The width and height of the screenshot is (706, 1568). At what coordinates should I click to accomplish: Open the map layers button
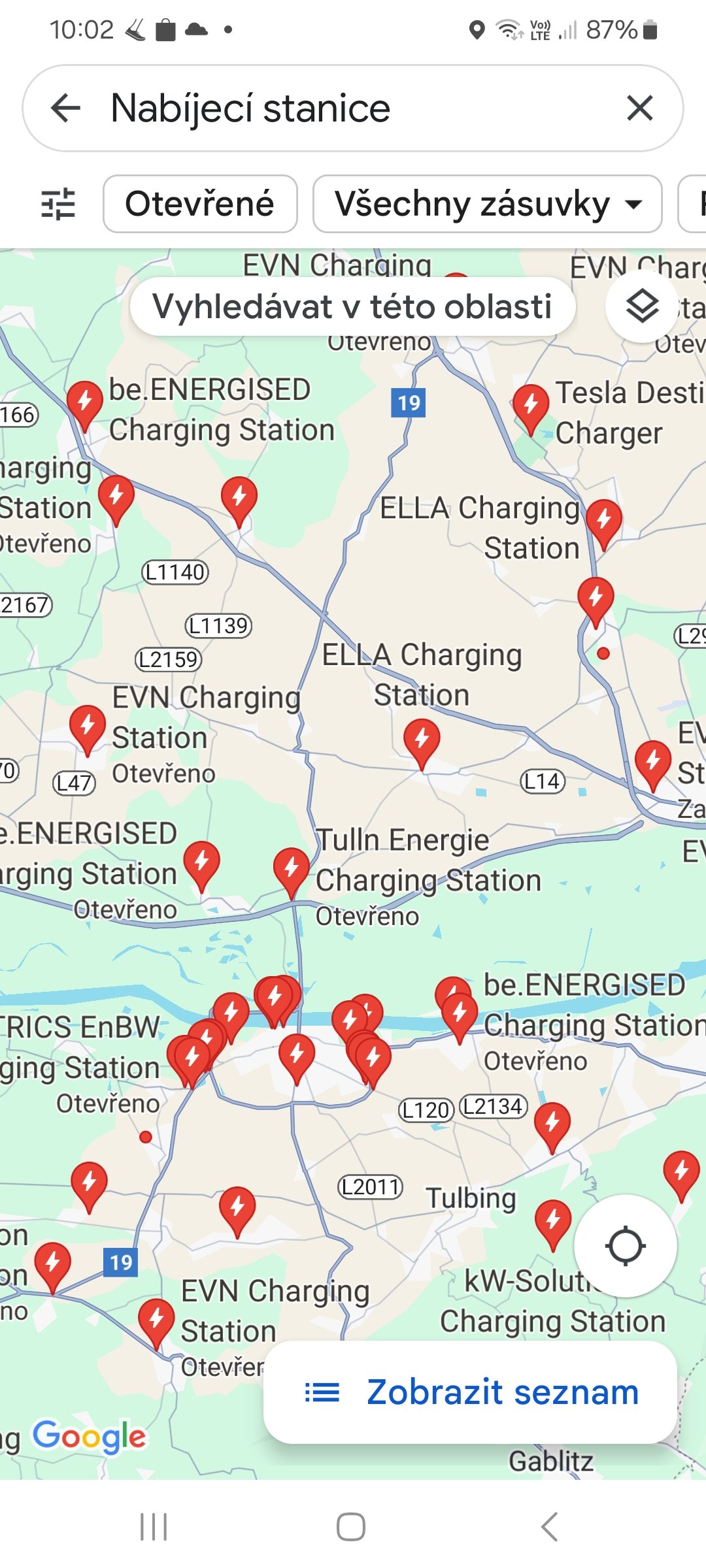(x=642, y=306)
